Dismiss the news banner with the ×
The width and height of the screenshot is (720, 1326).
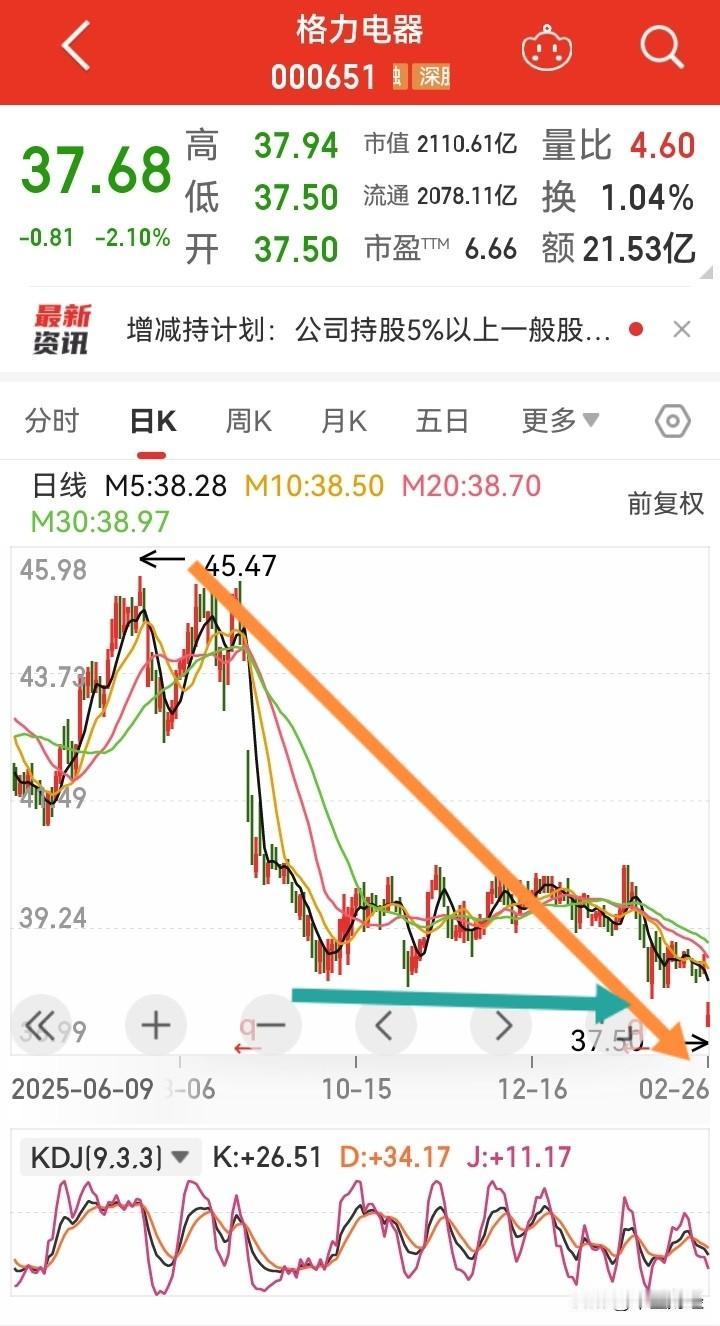(682, 328)
